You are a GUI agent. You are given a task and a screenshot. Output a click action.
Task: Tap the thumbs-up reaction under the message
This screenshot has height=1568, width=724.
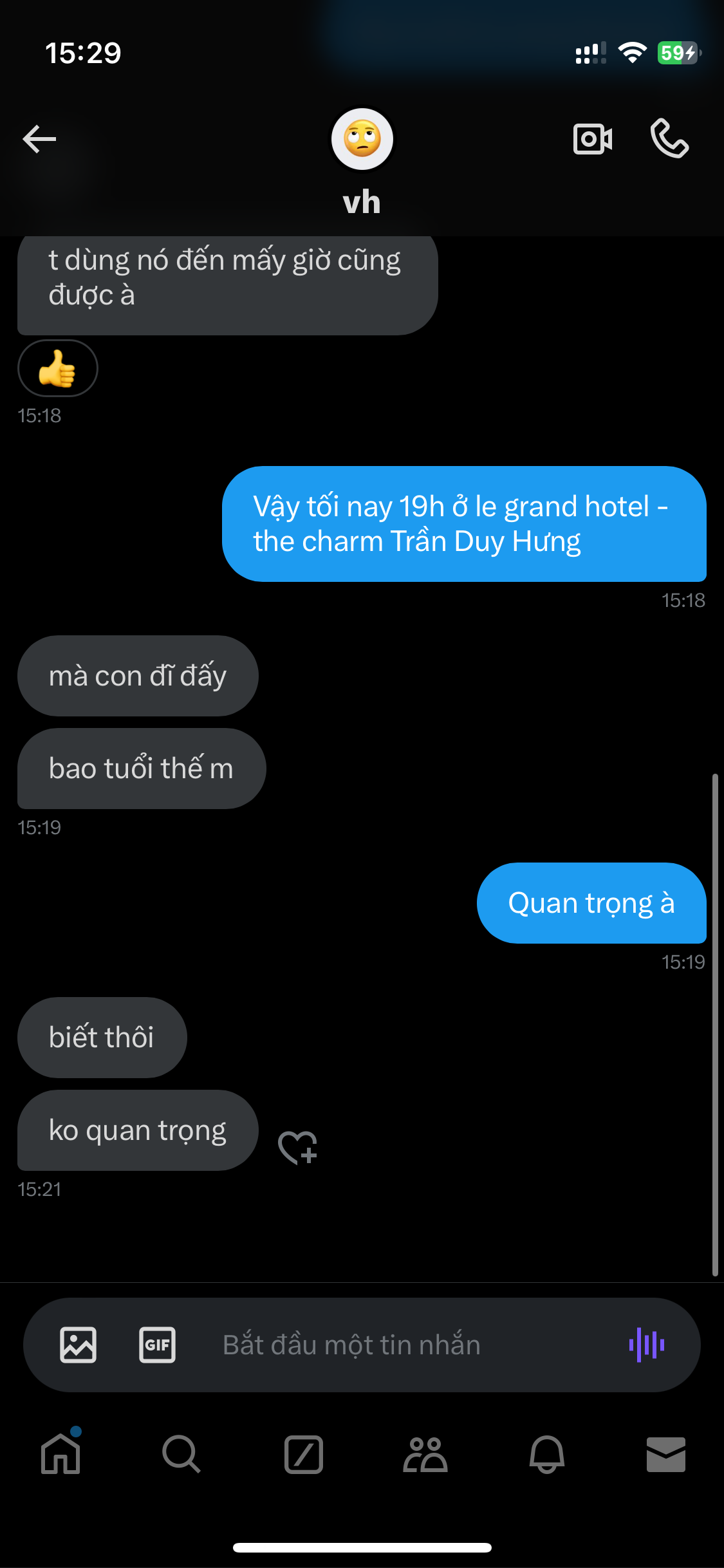point(58,368)
